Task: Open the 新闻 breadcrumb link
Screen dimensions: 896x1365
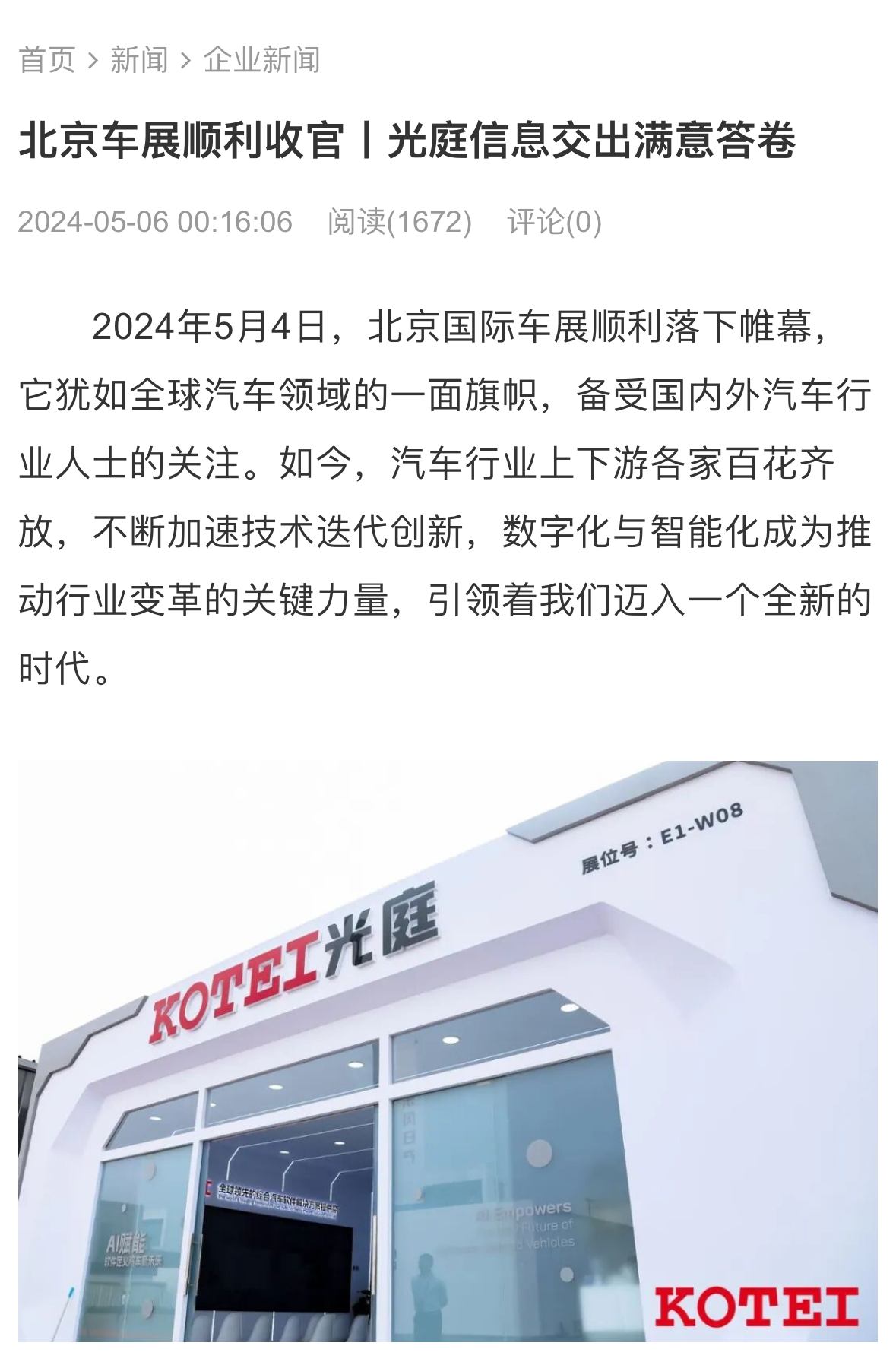Action: pyautogui.click(x=139, y=60)
